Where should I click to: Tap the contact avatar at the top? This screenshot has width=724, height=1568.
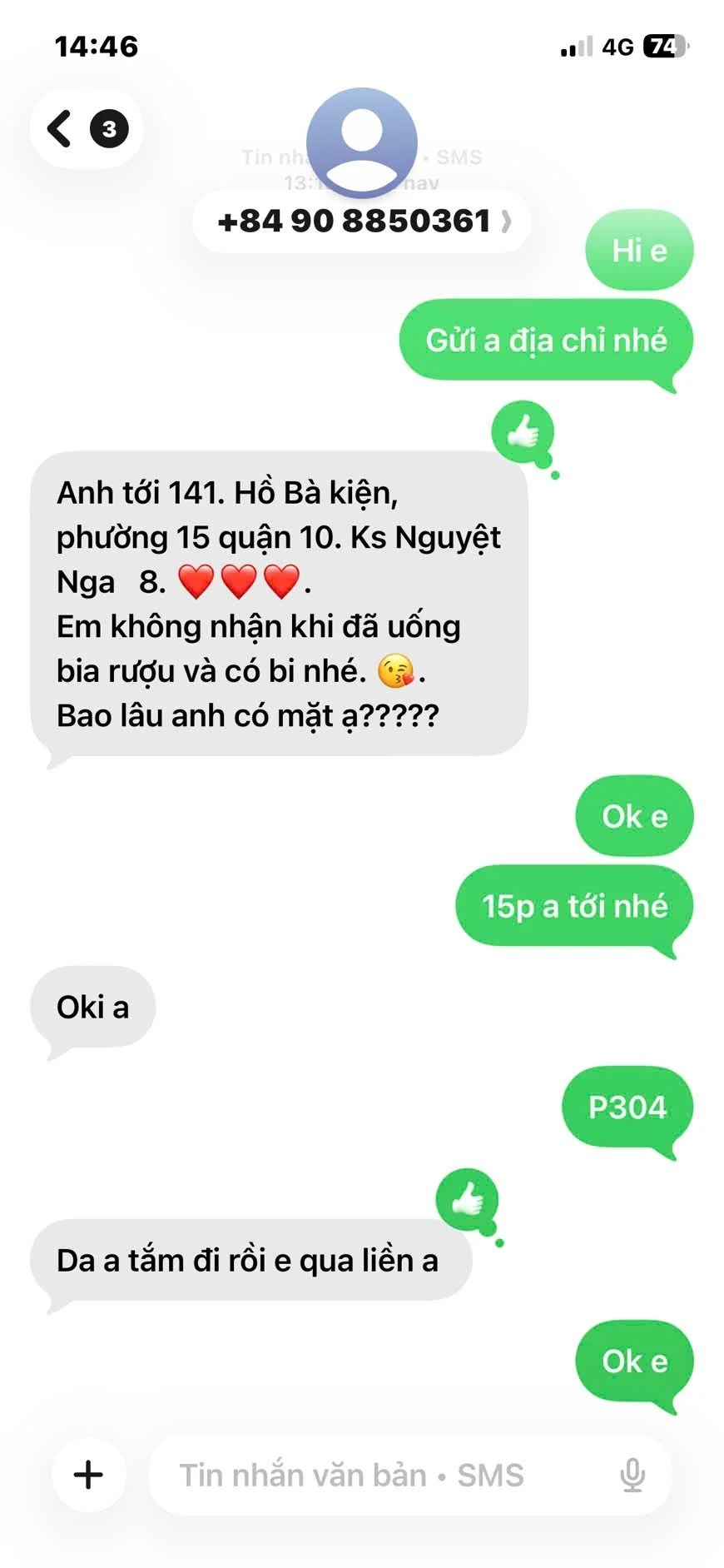pyautogui.click(x=361, y=140)
